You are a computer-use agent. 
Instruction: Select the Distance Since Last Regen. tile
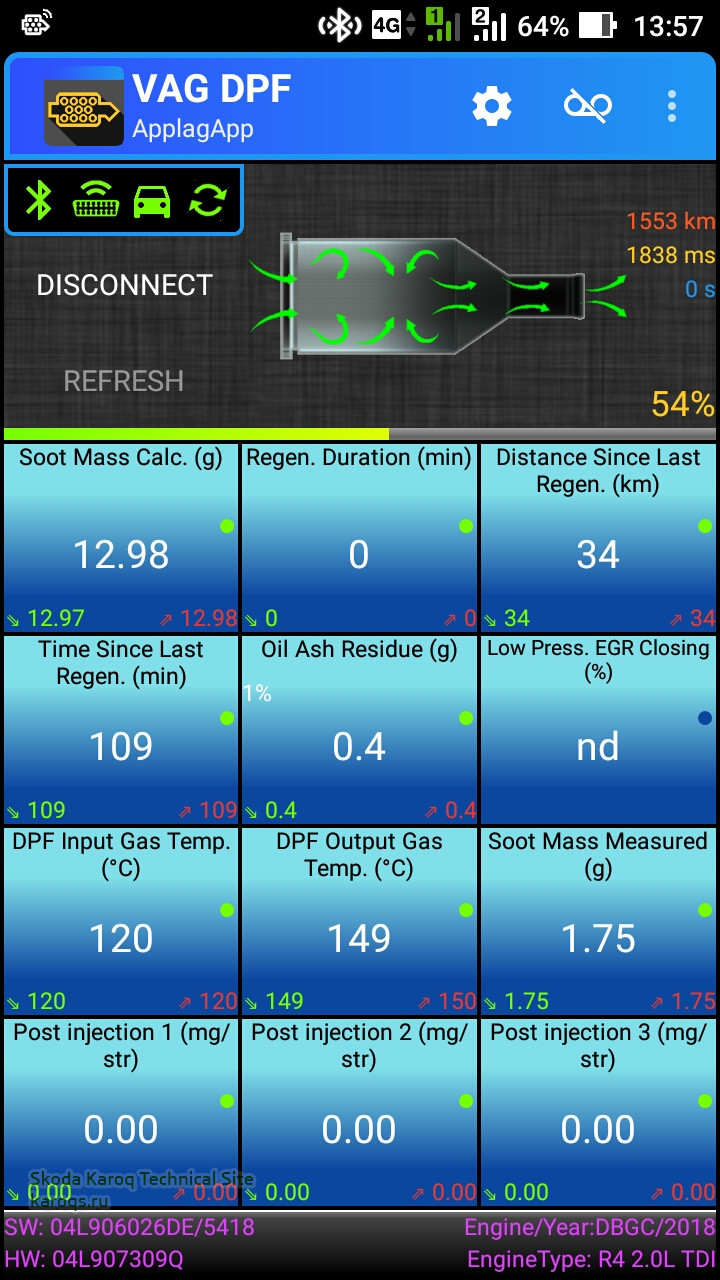click(x=598, y=538)
